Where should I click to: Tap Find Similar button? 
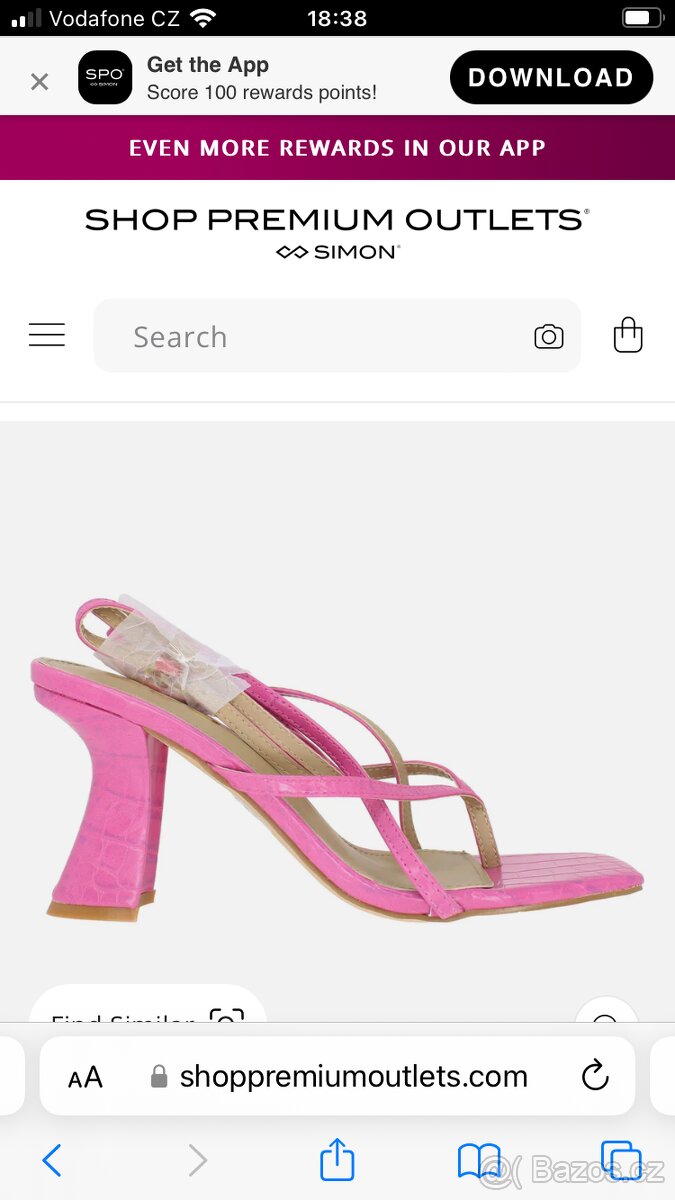tap(147, 1008)
